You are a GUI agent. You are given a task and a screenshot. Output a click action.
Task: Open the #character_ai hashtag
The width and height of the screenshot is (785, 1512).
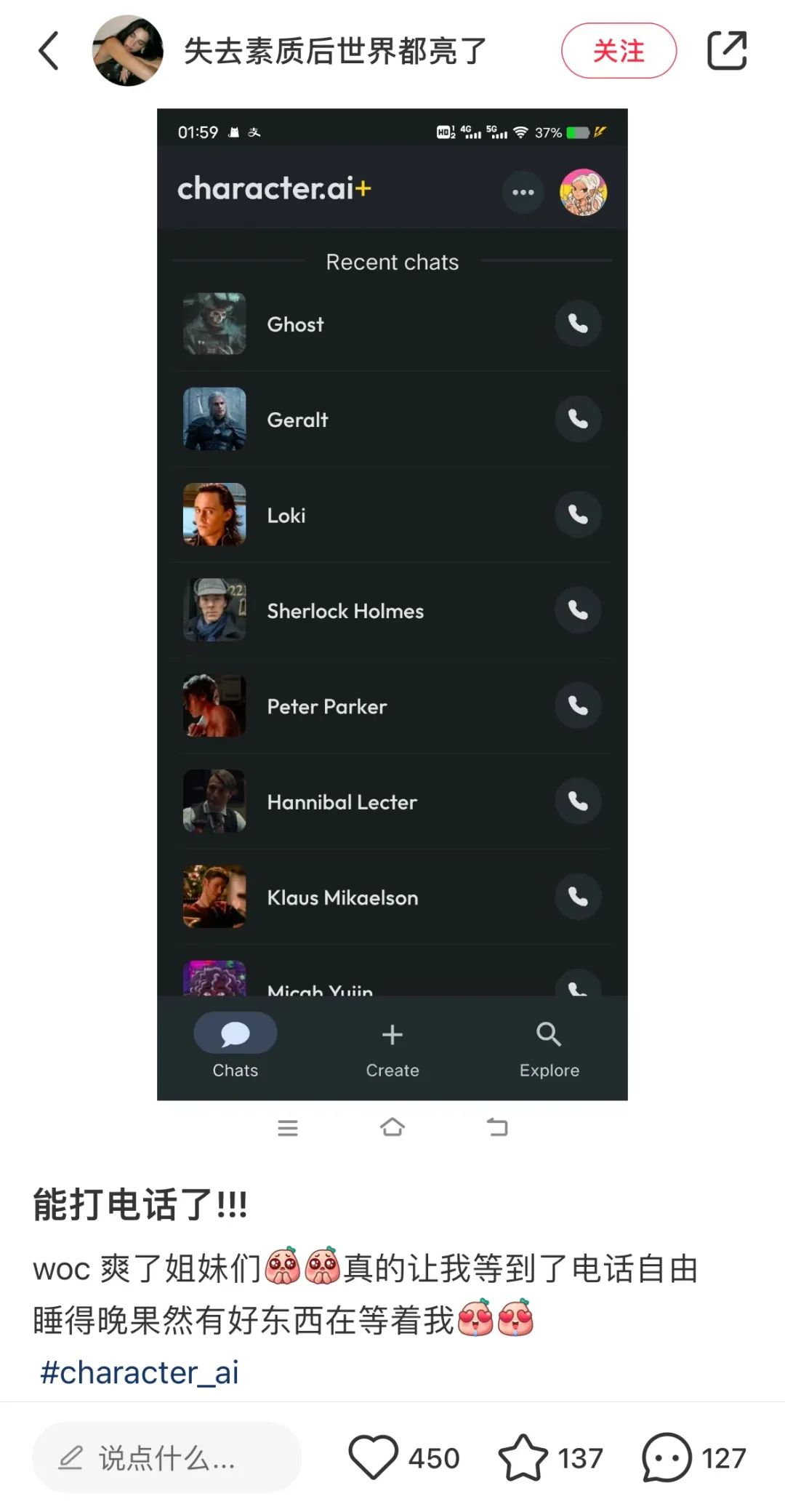click(140, 1372)
